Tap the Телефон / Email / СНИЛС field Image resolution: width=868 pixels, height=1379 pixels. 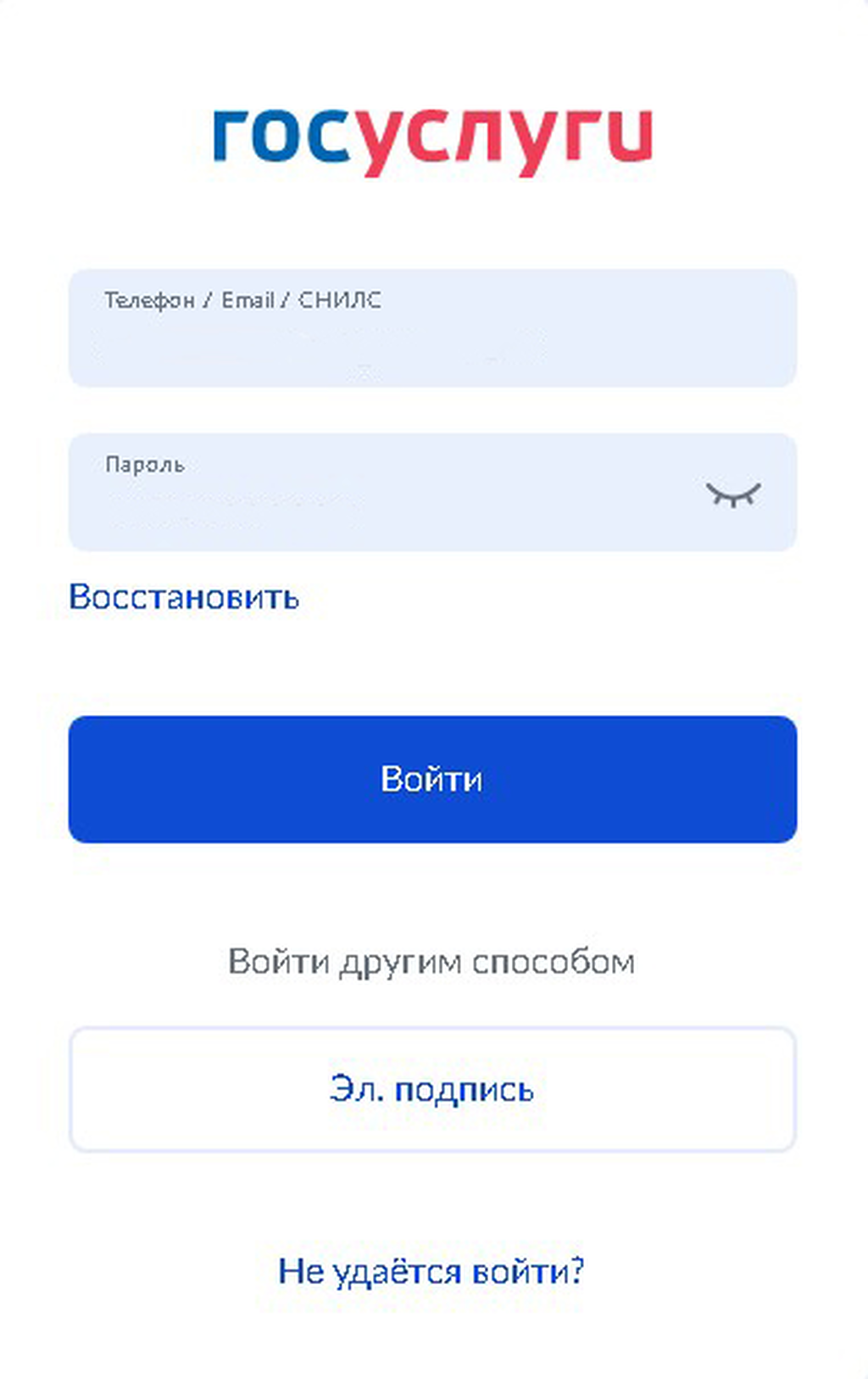pos(432,329)
